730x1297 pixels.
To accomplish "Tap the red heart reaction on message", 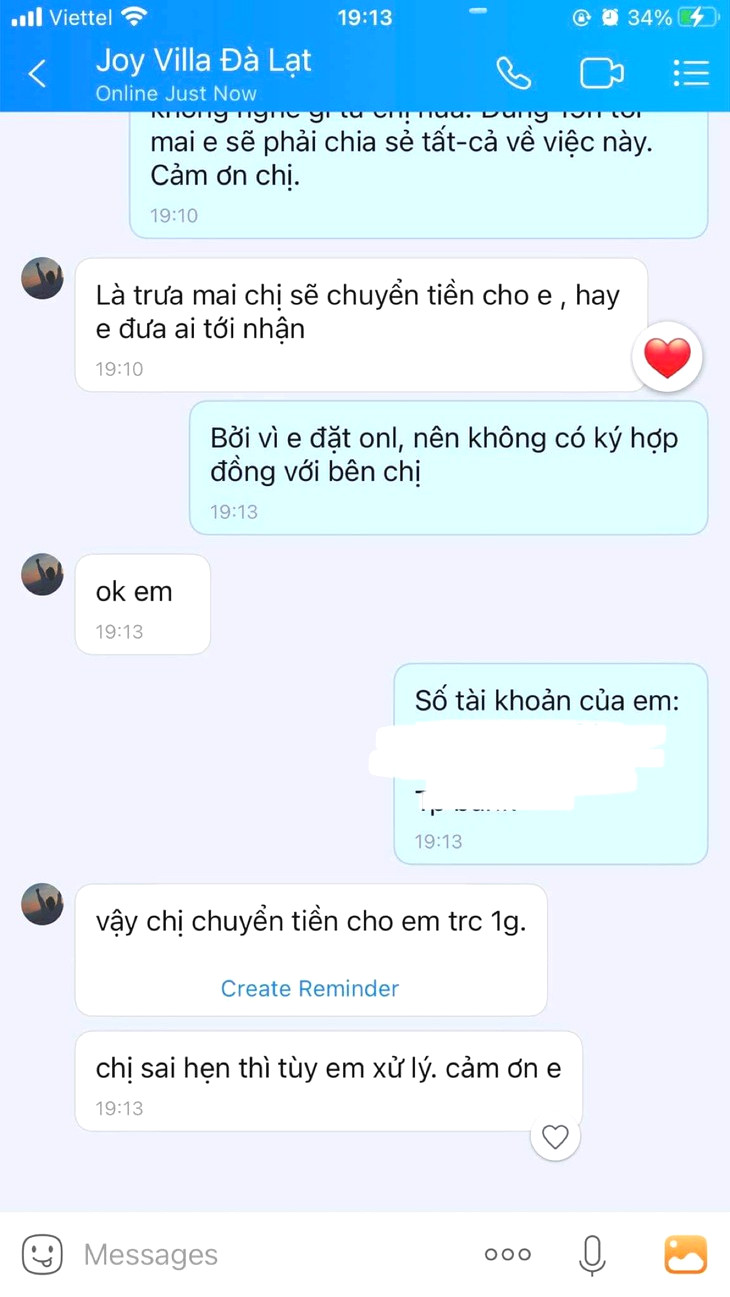I will pos(668,357).
